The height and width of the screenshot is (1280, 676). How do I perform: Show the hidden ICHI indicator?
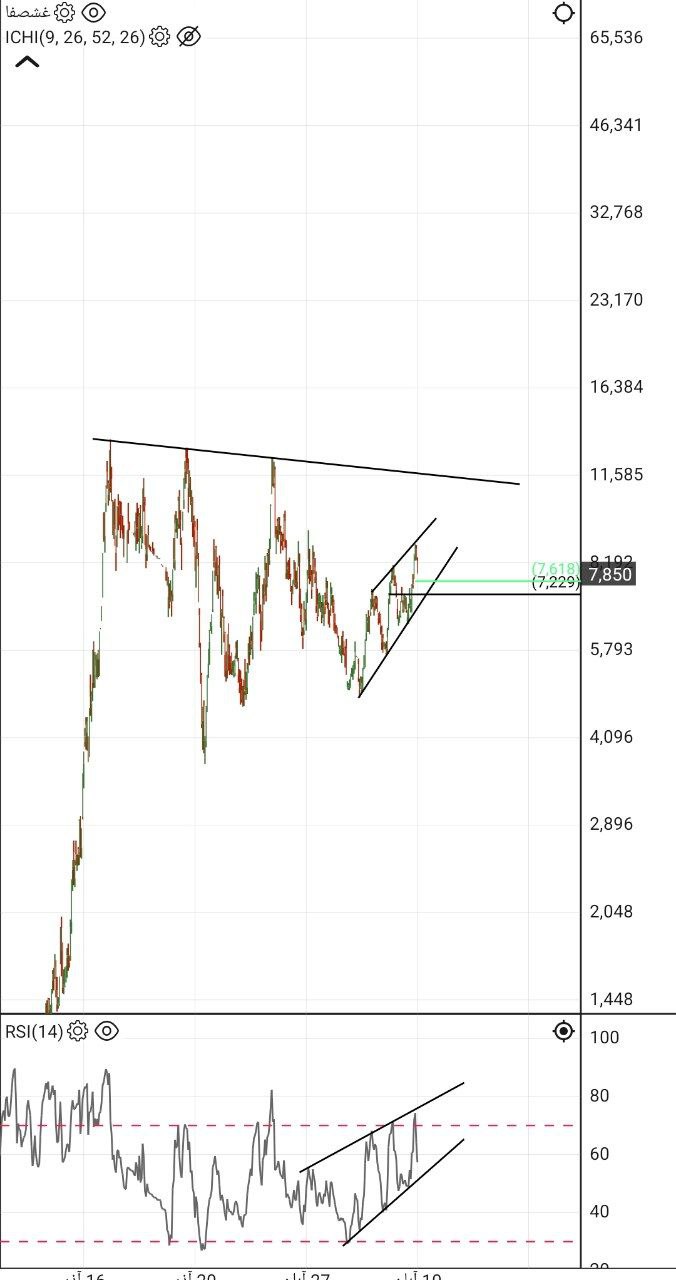(189, 38)
